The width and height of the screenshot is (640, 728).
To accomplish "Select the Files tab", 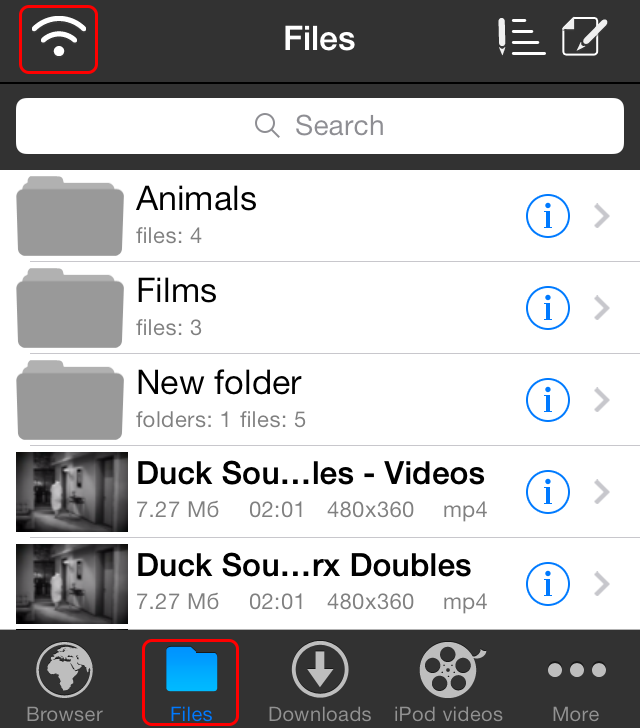I will click(x=191, y=682).
